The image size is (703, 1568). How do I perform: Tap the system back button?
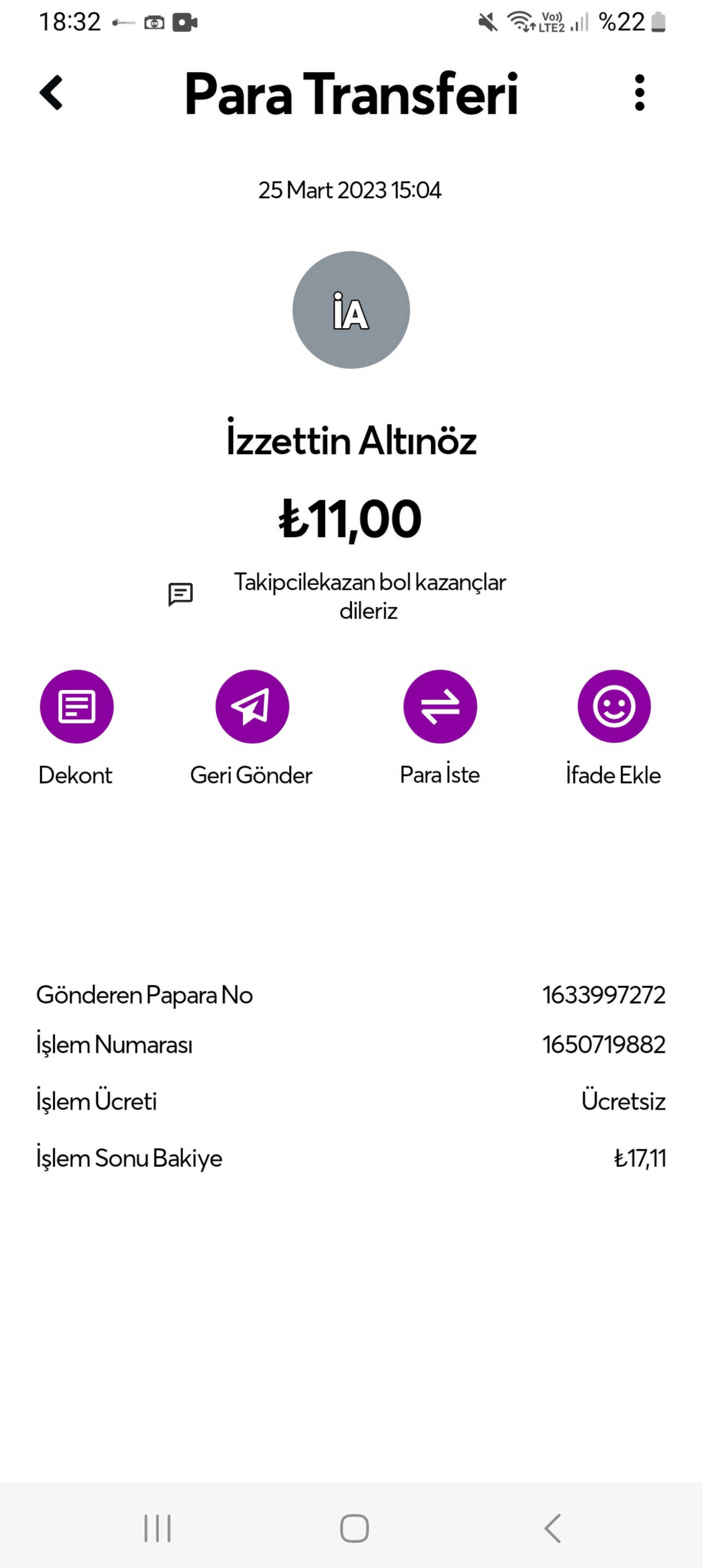(x=552, y=1529)
